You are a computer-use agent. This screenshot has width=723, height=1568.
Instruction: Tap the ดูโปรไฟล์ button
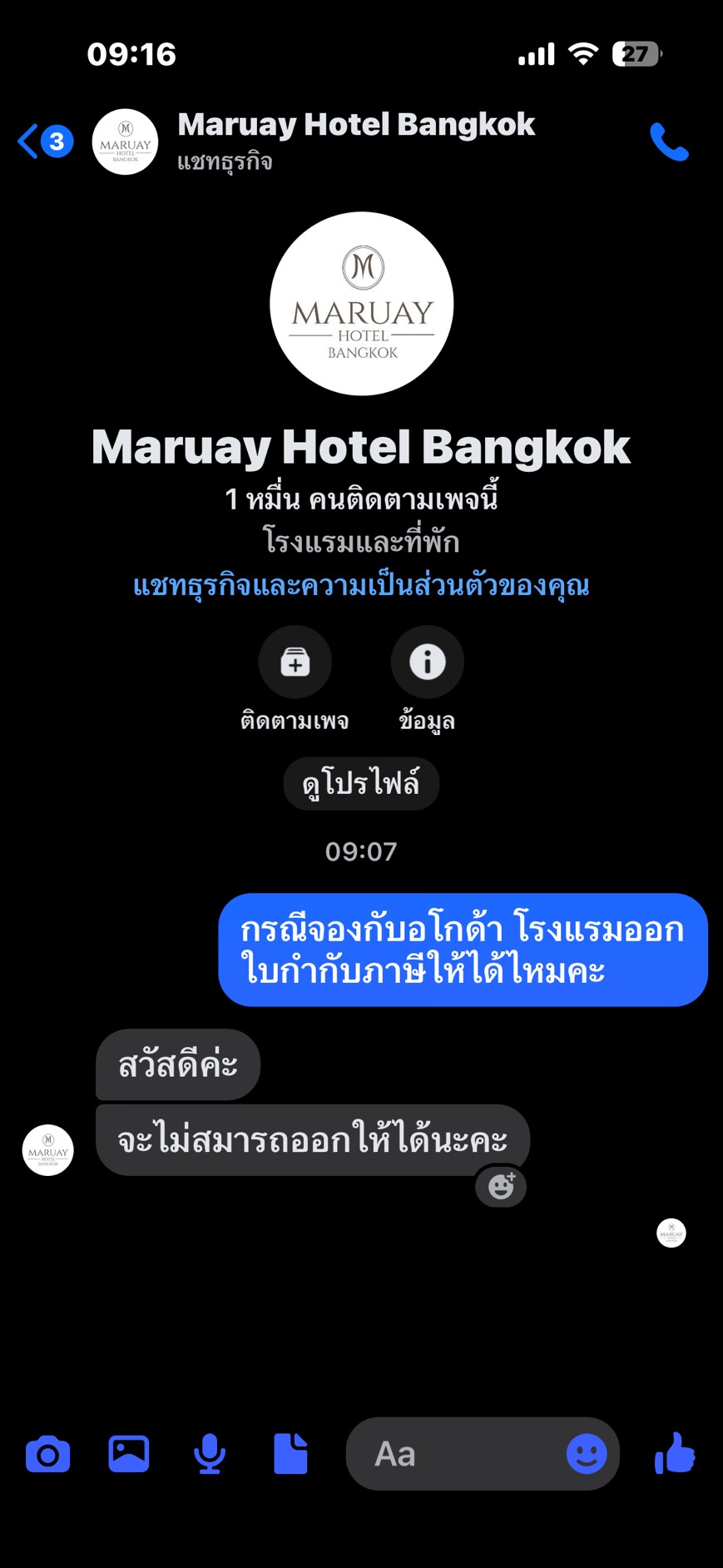click(361, 783)
